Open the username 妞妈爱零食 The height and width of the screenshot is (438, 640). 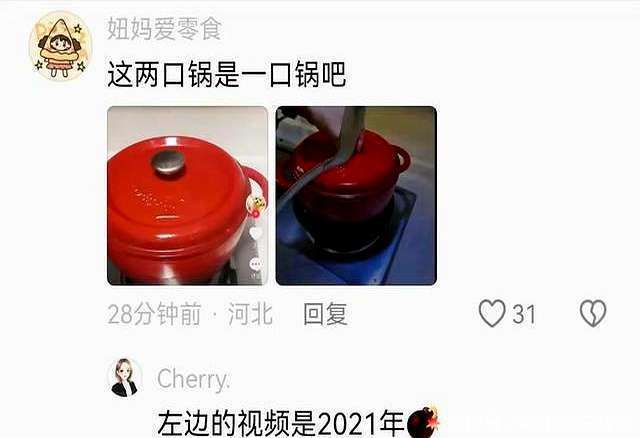[163, 30]
